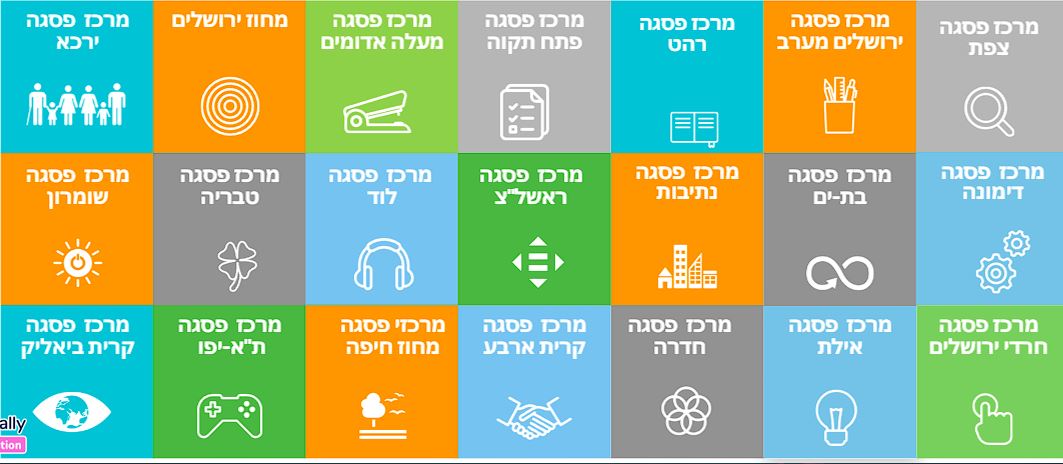
Task: Choose the מרכז פסגה אילת tile
Action: tap(839, 381)
